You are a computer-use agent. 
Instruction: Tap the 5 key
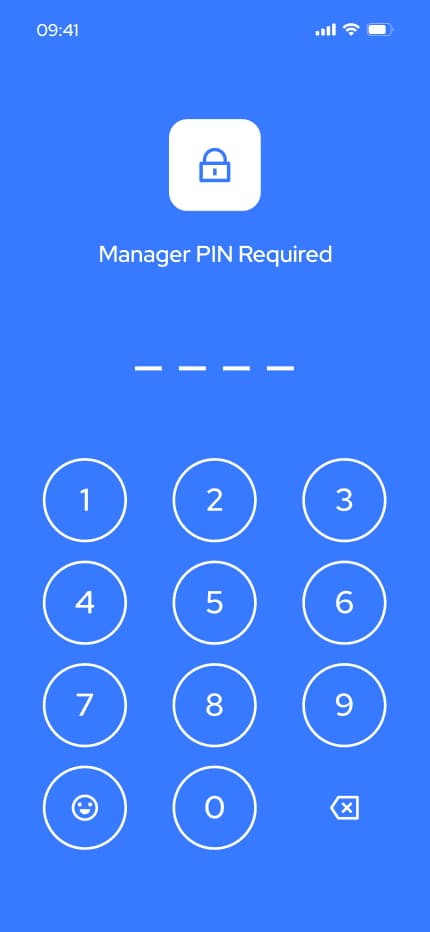tap(215, 603)
